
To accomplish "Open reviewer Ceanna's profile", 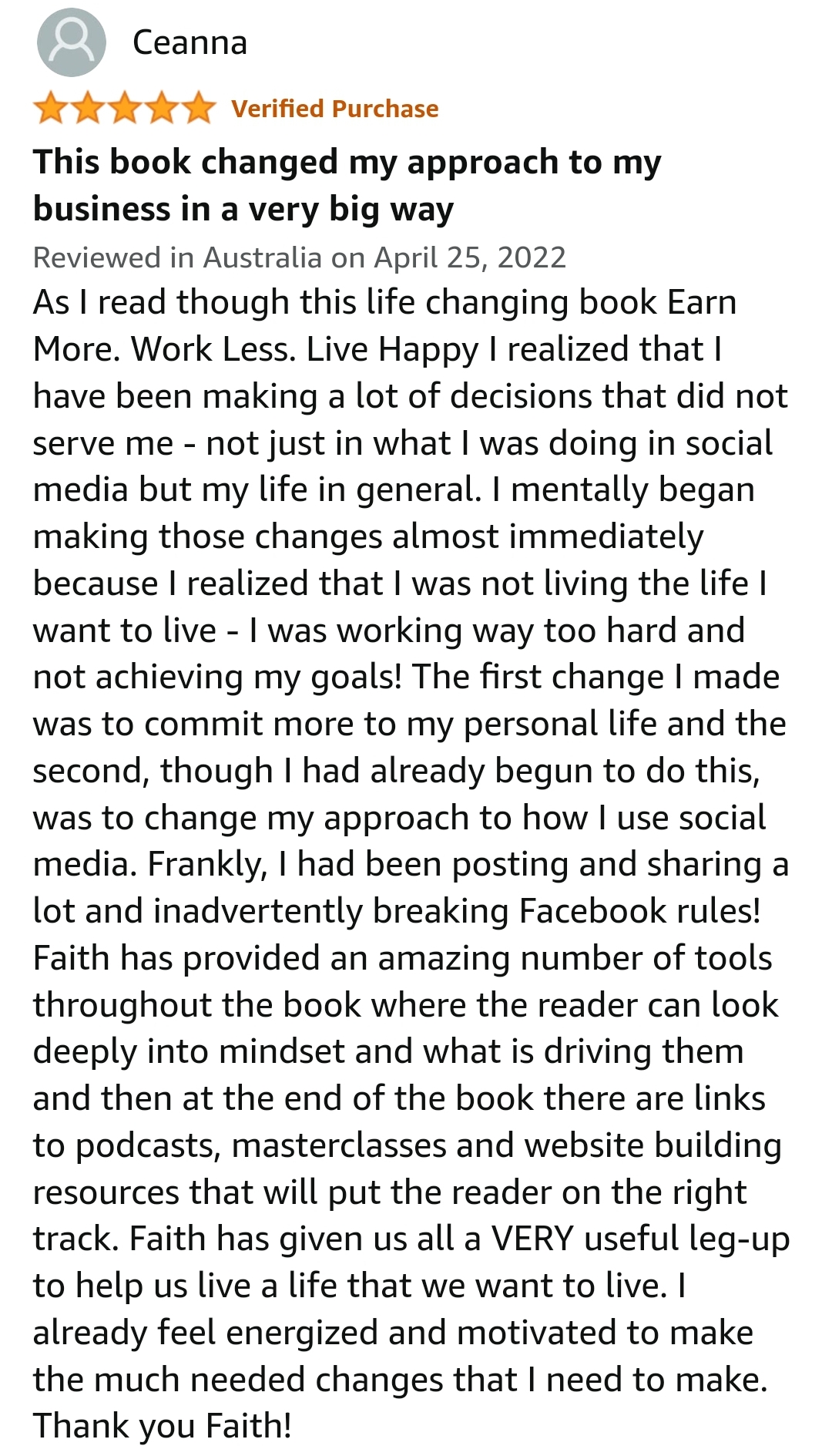I will click(189, 43).
